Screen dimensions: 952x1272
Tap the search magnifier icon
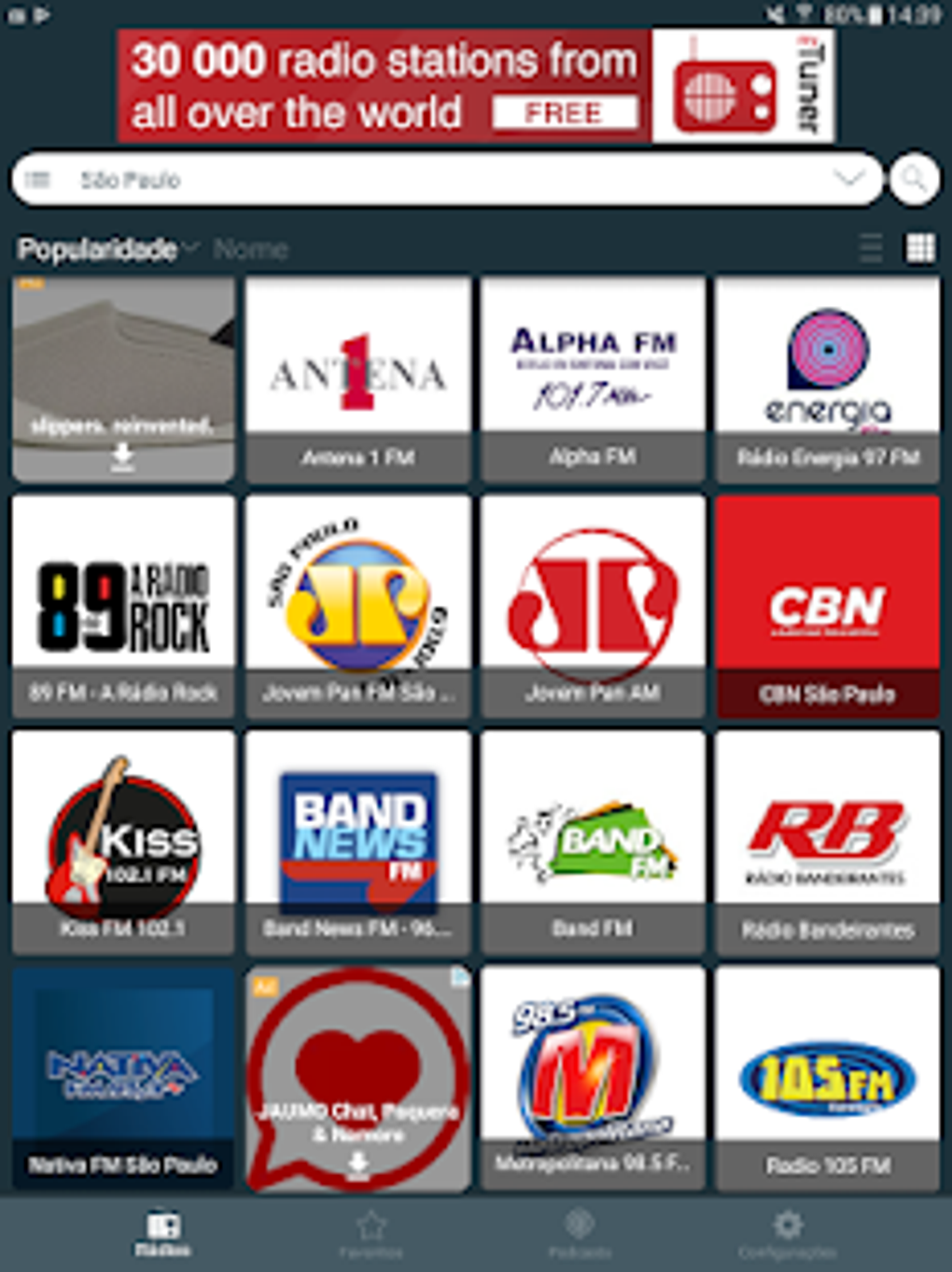point(914,179)
